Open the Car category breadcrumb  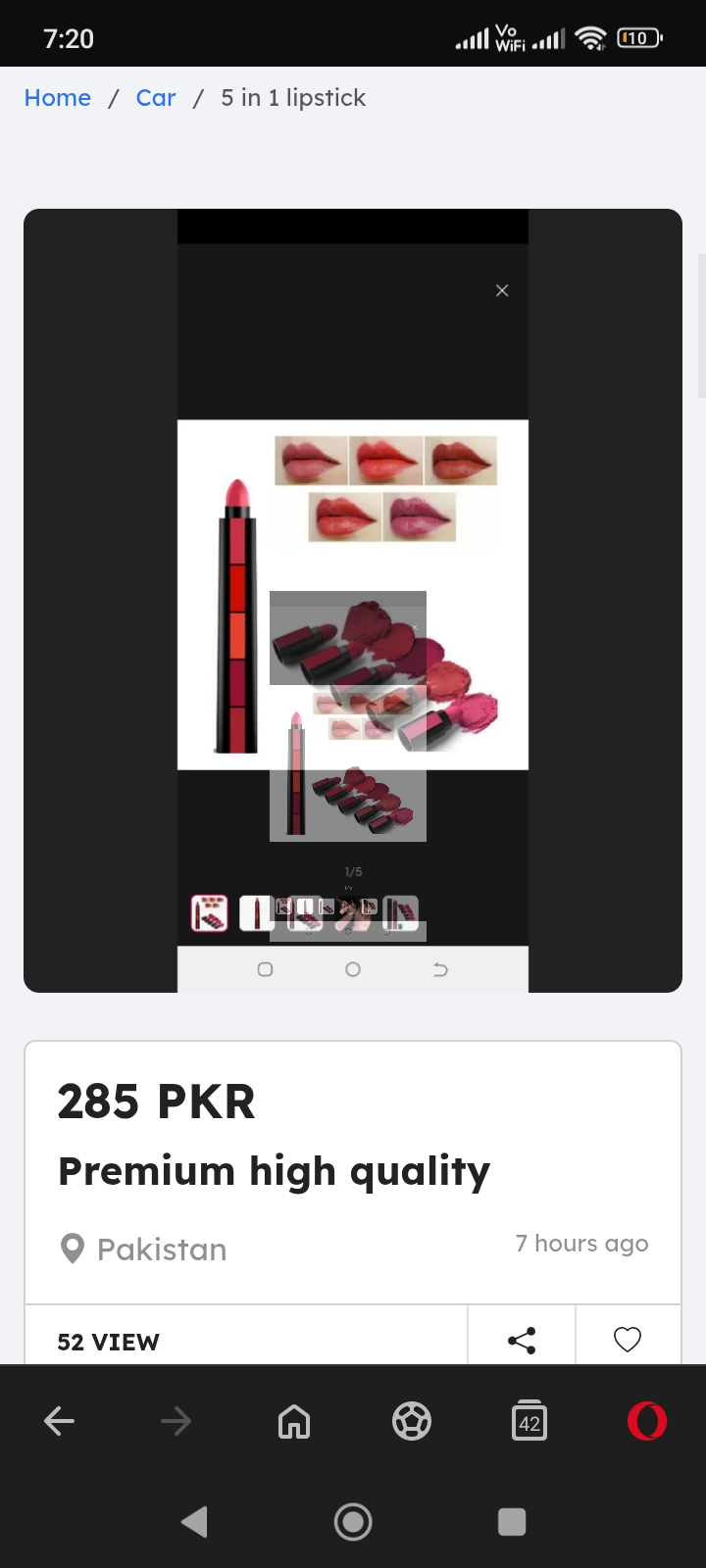coord(156,98)
